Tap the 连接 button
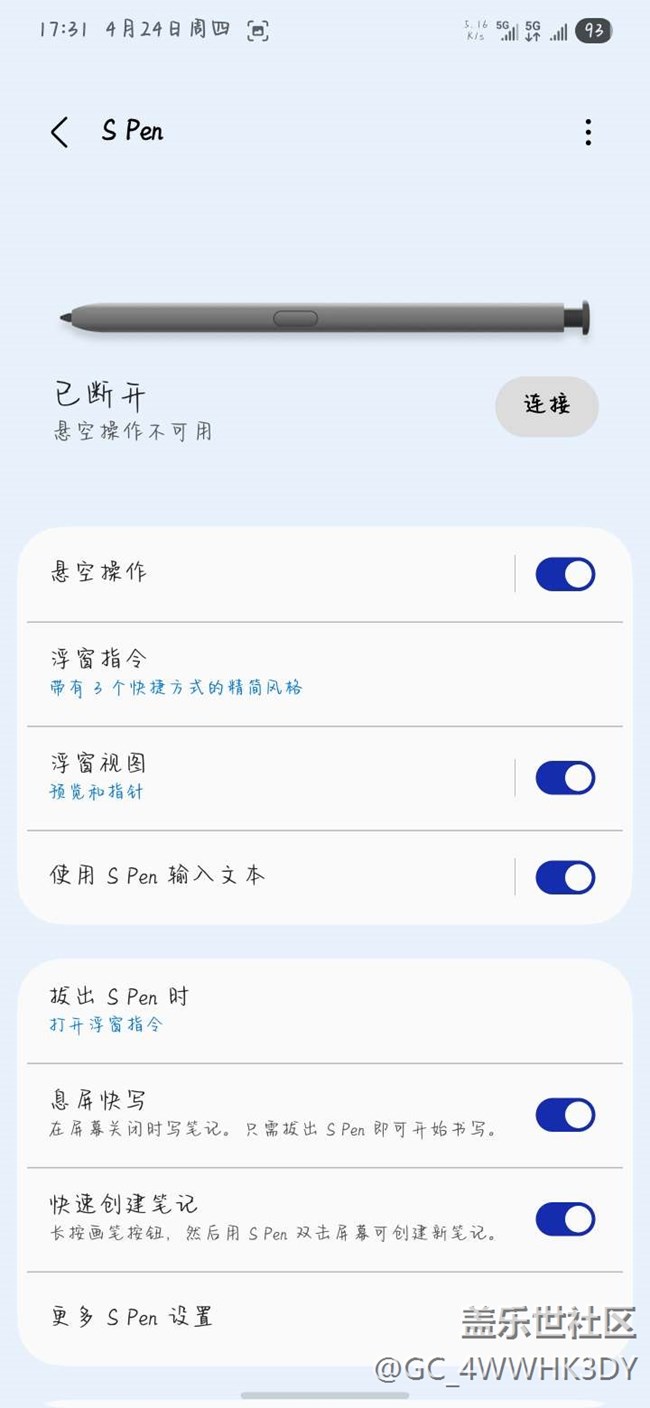650x1408 pixels. coord(547,406)
